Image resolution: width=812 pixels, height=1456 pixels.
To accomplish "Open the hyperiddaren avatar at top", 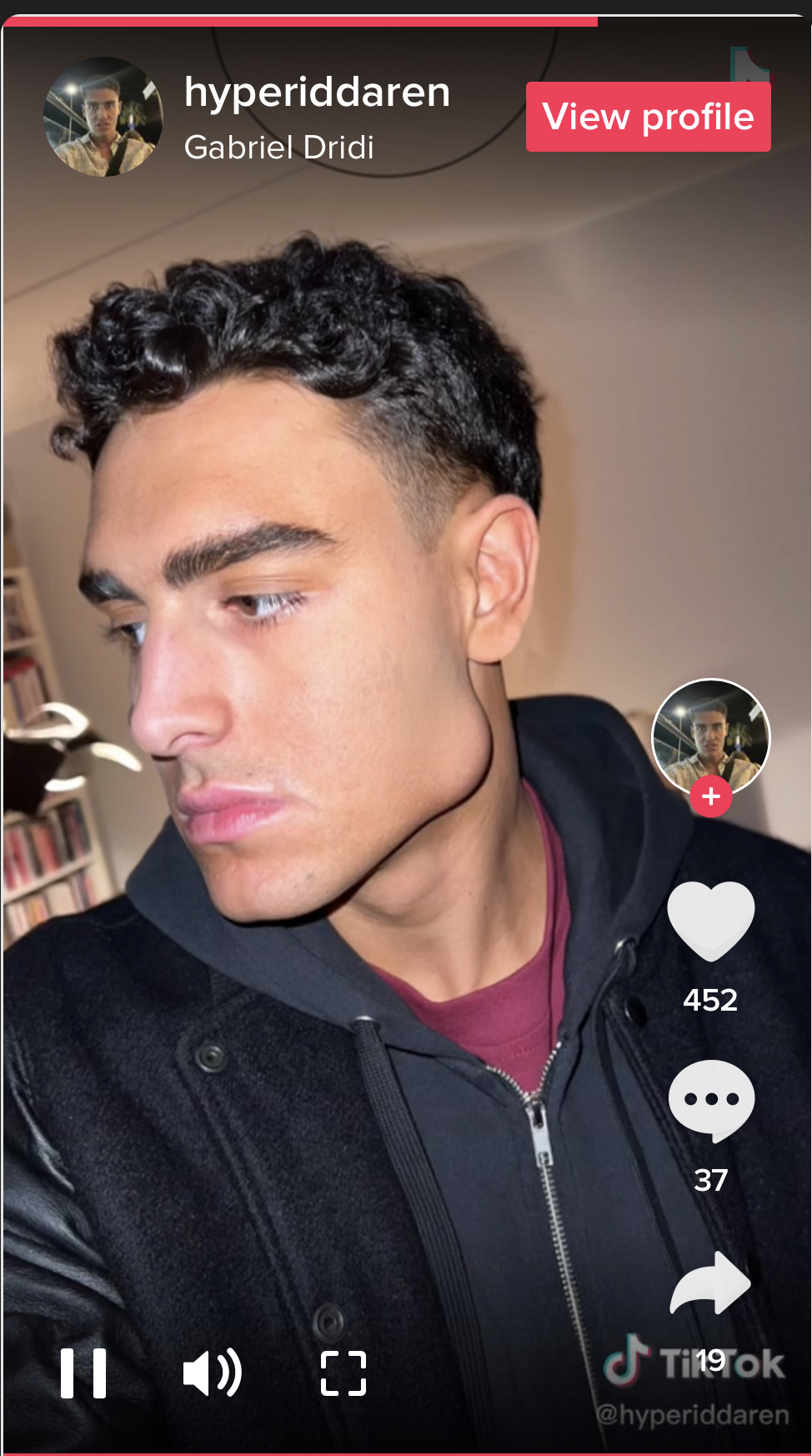I will (103, 117).
